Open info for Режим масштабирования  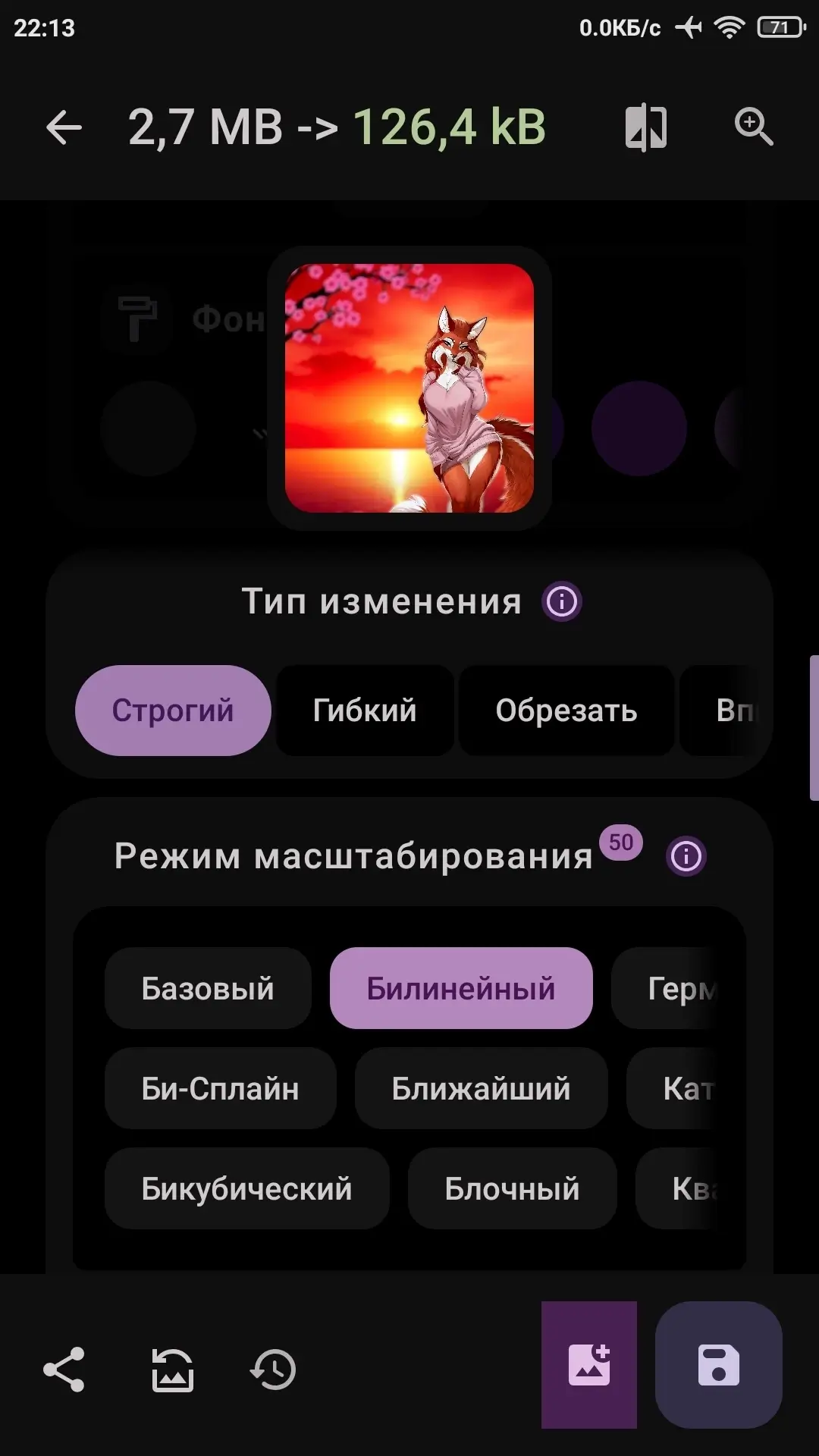(686, 857)
